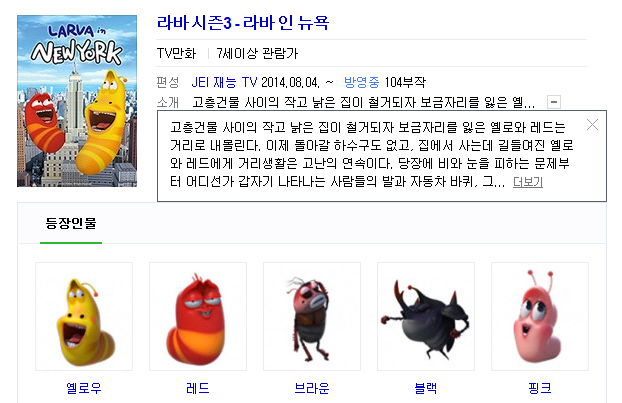The height and width of the screenshot is (403, 622).
Task: Tap the 브라운 name link
Action: point(312,386)
